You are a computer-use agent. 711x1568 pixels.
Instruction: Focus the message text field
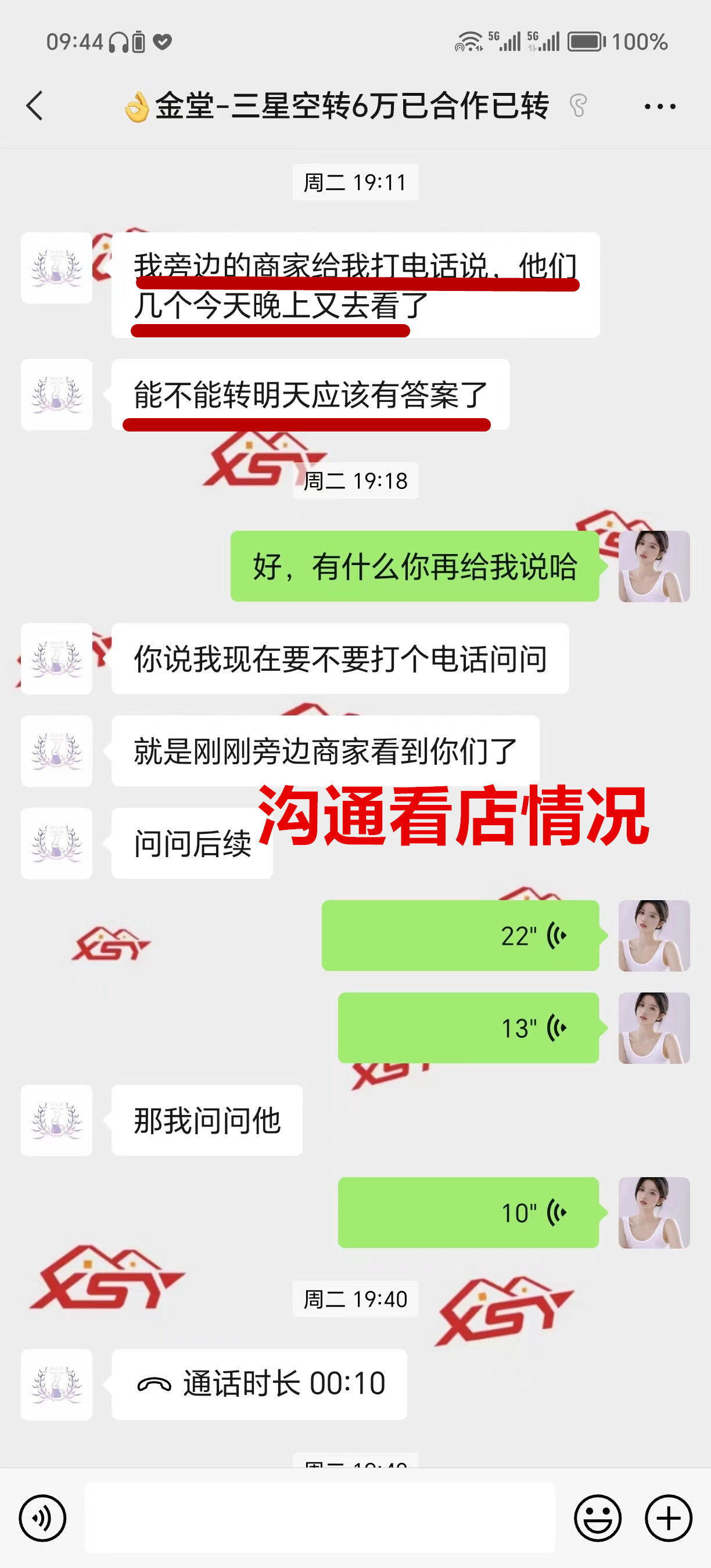point(319,1517)
